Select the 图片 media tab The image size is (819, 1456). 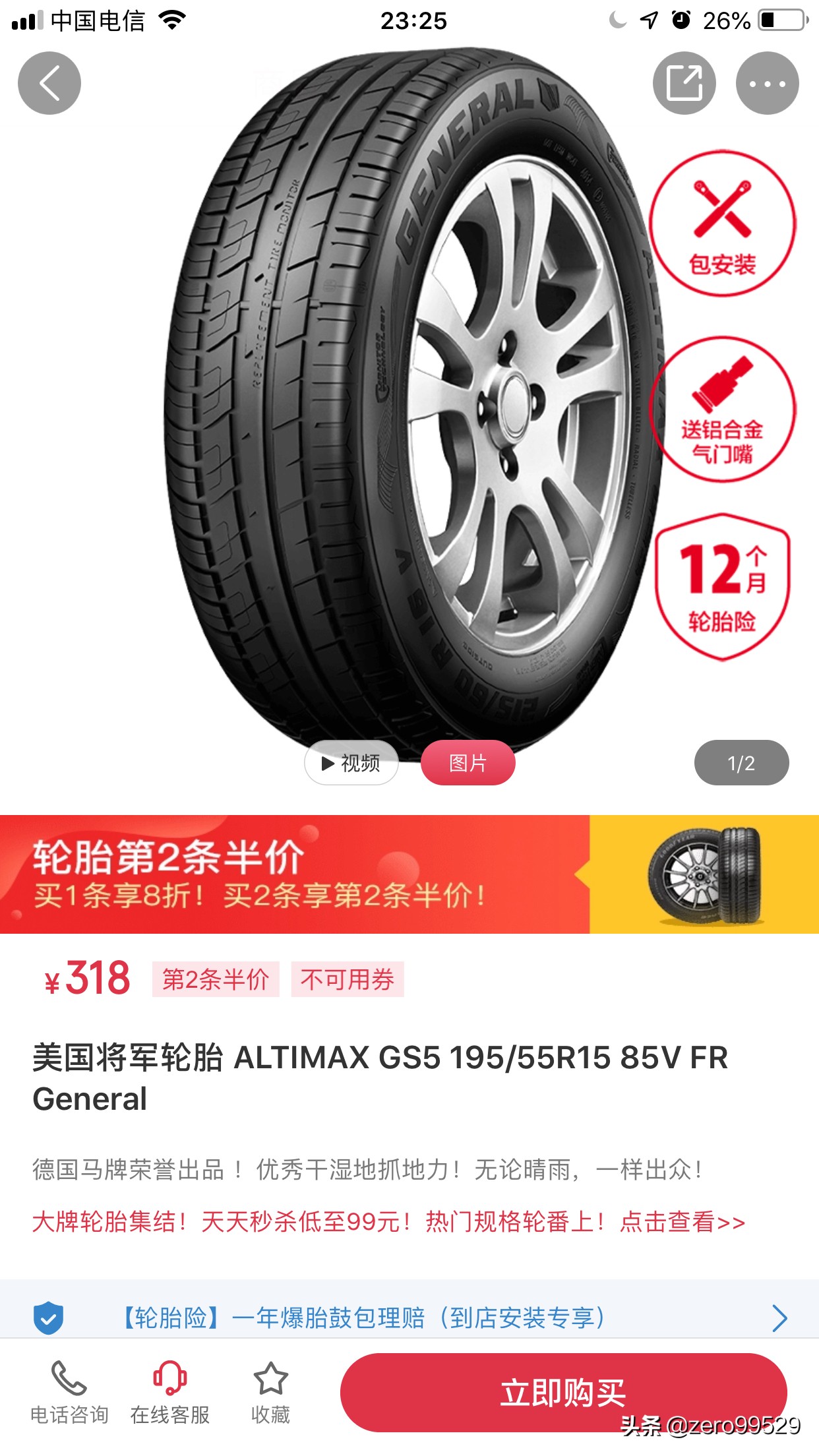tap(468, 763)
